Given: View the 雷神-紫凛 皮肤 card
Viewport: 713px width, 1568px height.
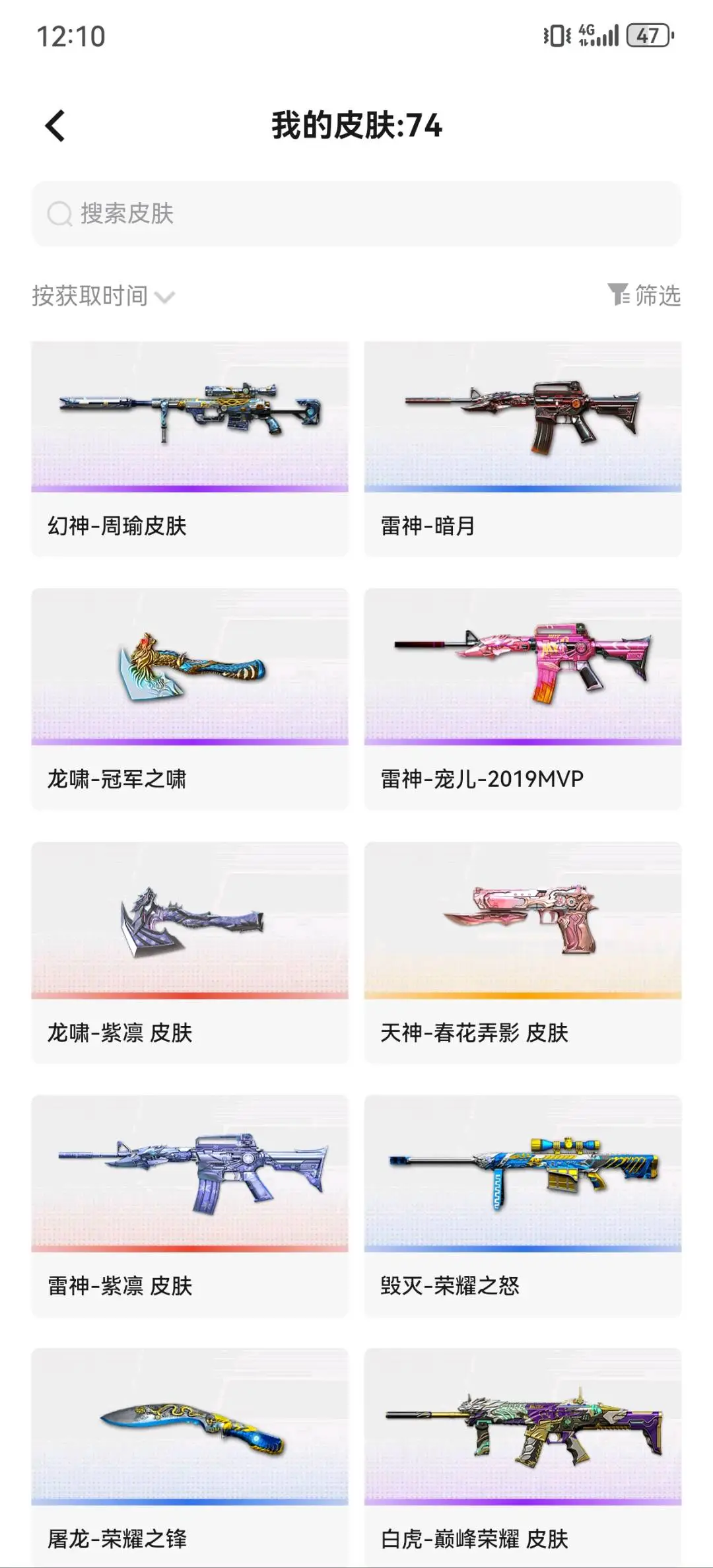Looking at the screenshot, I should tap(189, 1206).
